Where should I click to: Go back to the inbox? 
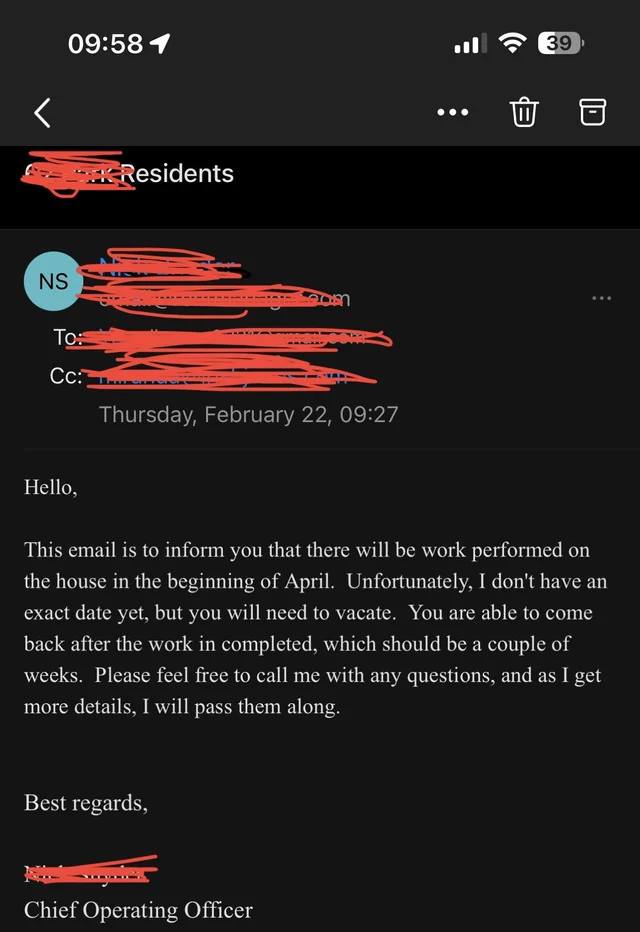click(x=42, y=113)
